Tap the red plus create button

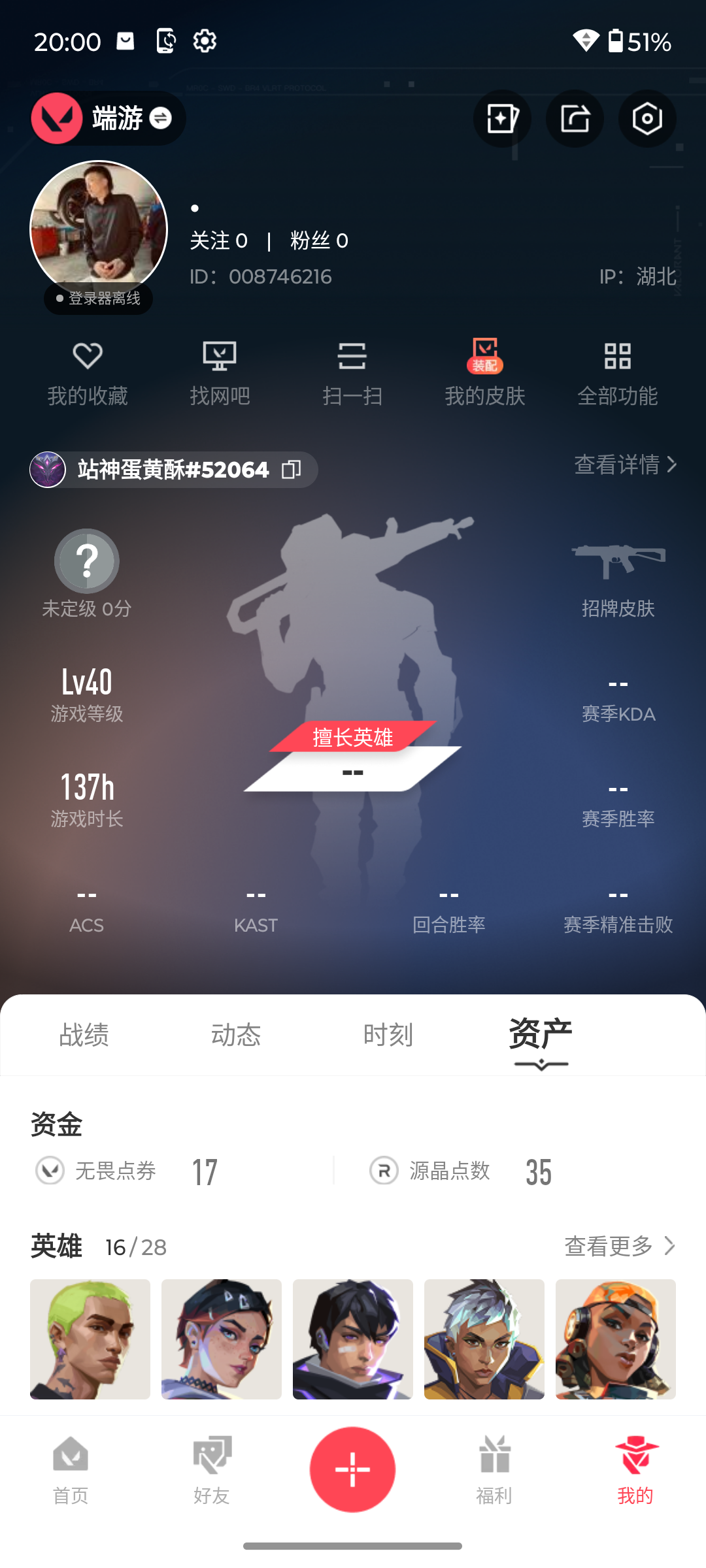click(353, 1469)
